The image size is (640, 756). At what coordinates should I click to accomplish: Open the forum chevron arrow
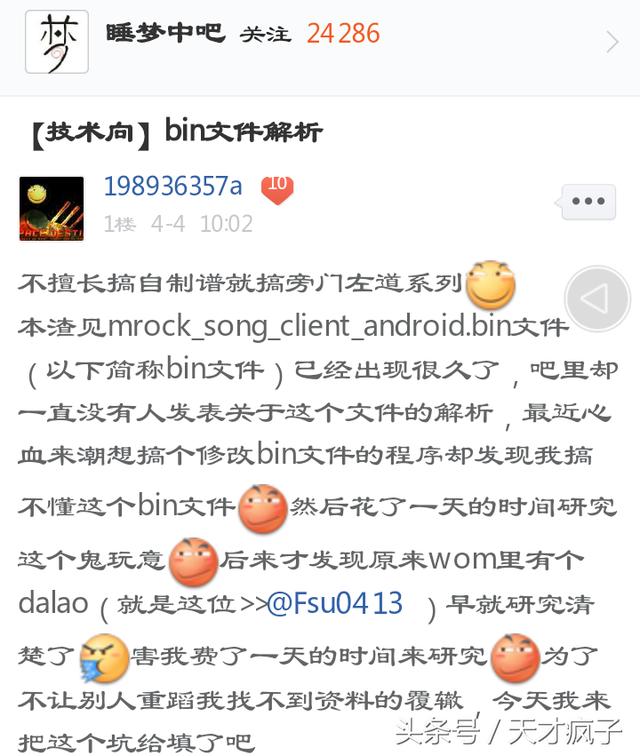click(612, 42)
